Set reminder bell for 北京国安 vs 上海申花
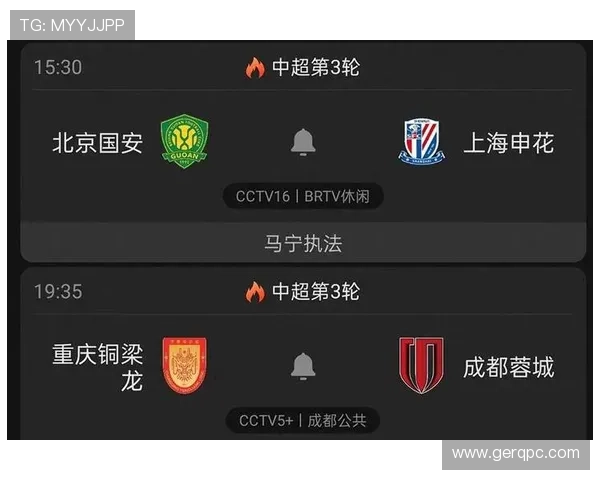 (x=303, y=143)
